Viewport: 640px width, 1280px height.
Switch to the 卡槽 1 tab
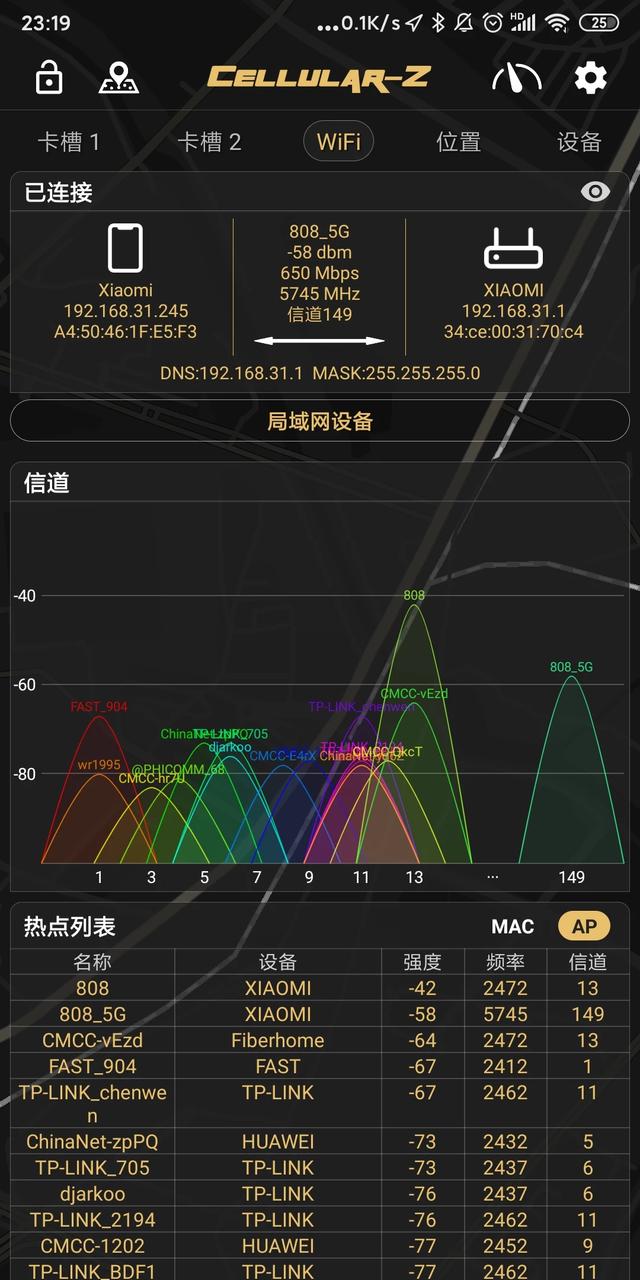(69, 142)
